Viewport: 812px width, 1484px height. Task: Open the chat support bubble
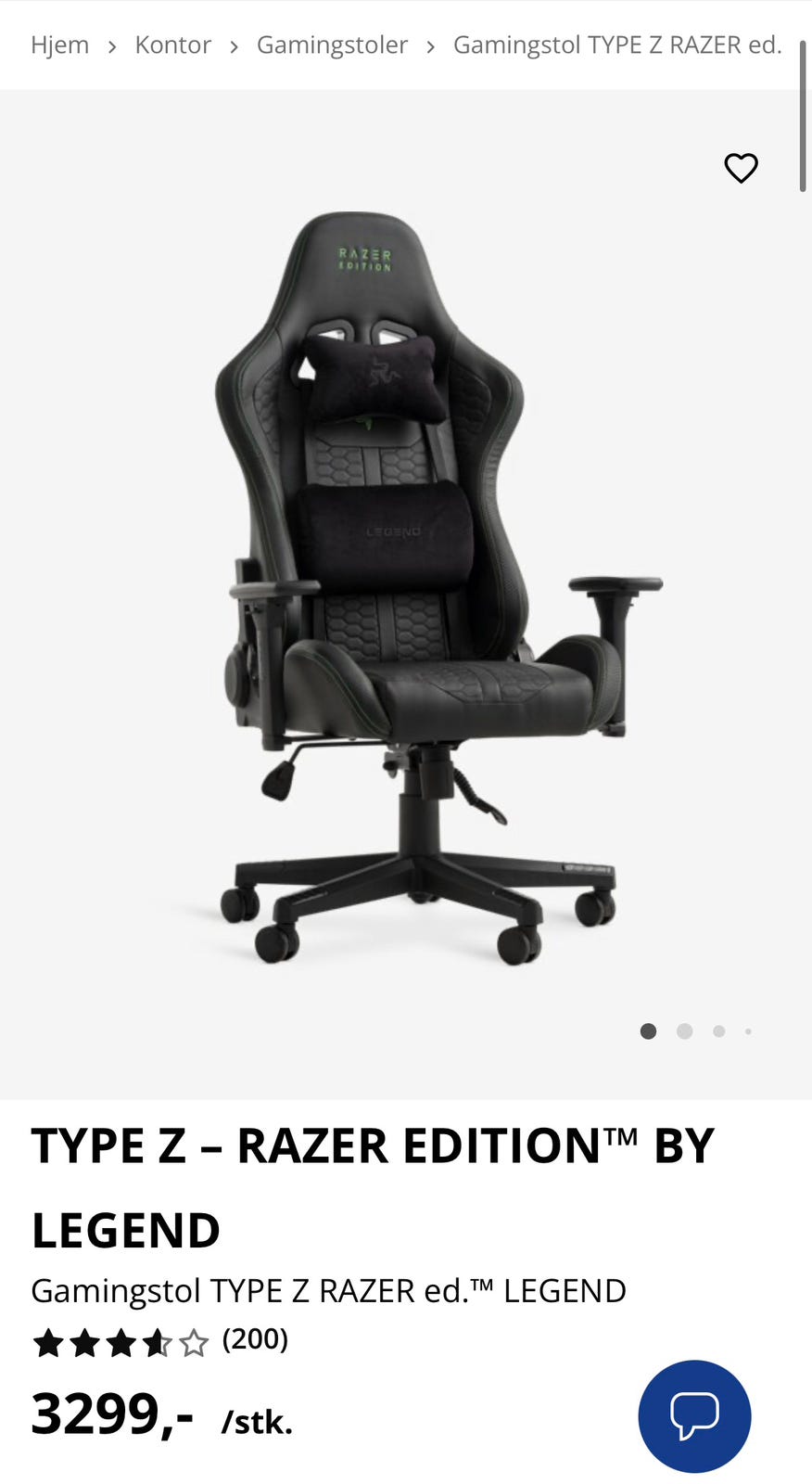[x=694, y=1416]
